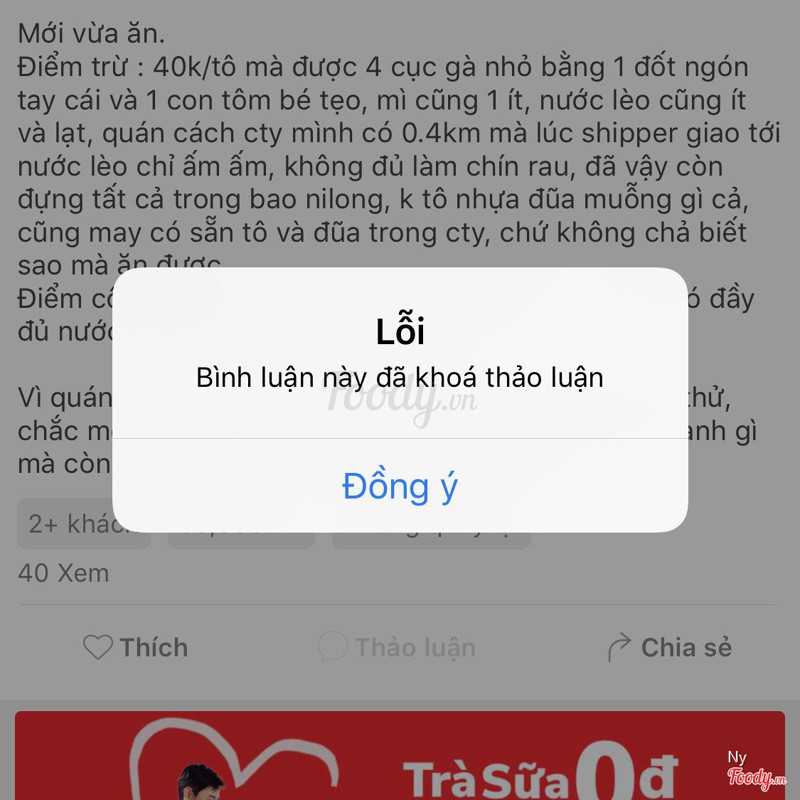Open the Trà Sữa 0đ banner
Screen dimensions: 800x800
[x=400, y=756]
